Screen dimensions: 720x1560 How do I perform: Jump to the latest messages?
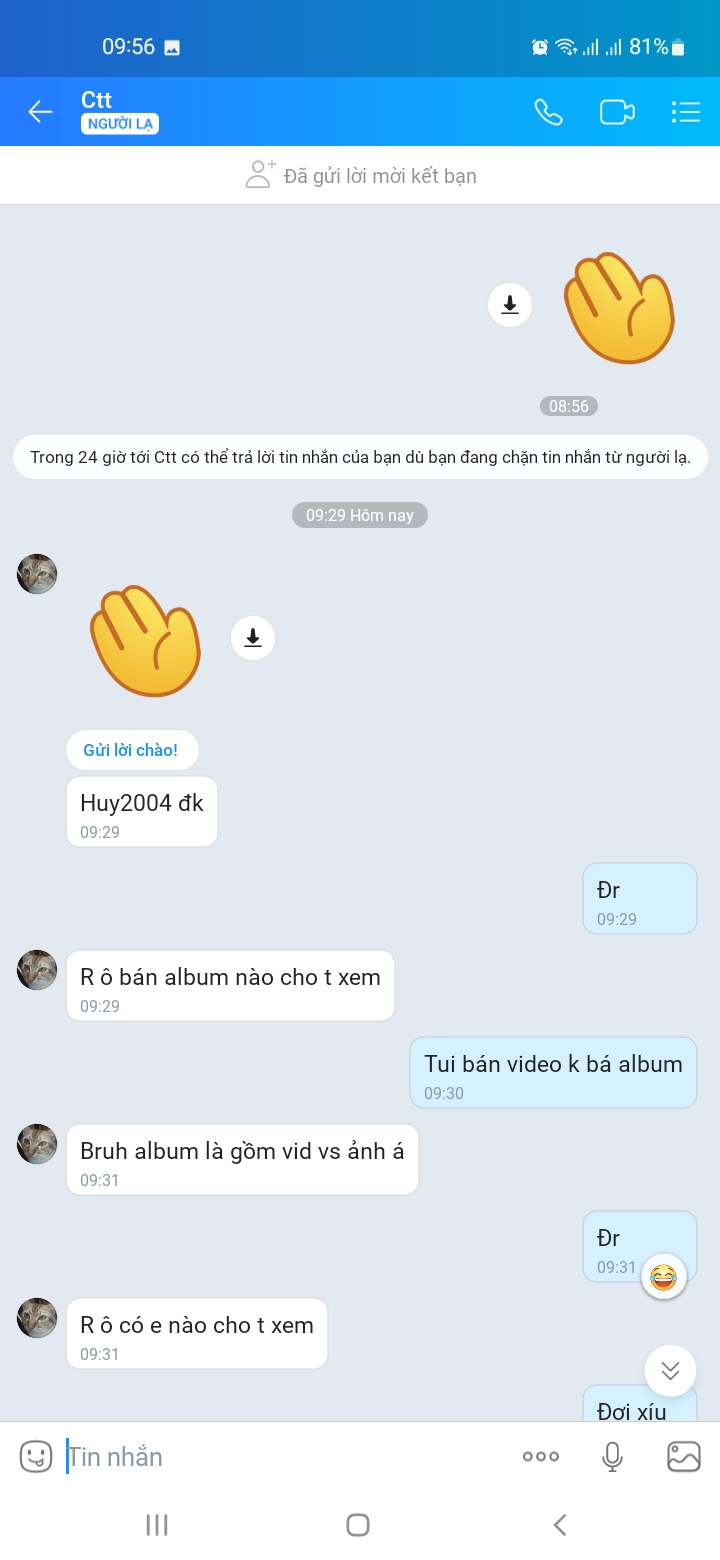pos(670,1370)
